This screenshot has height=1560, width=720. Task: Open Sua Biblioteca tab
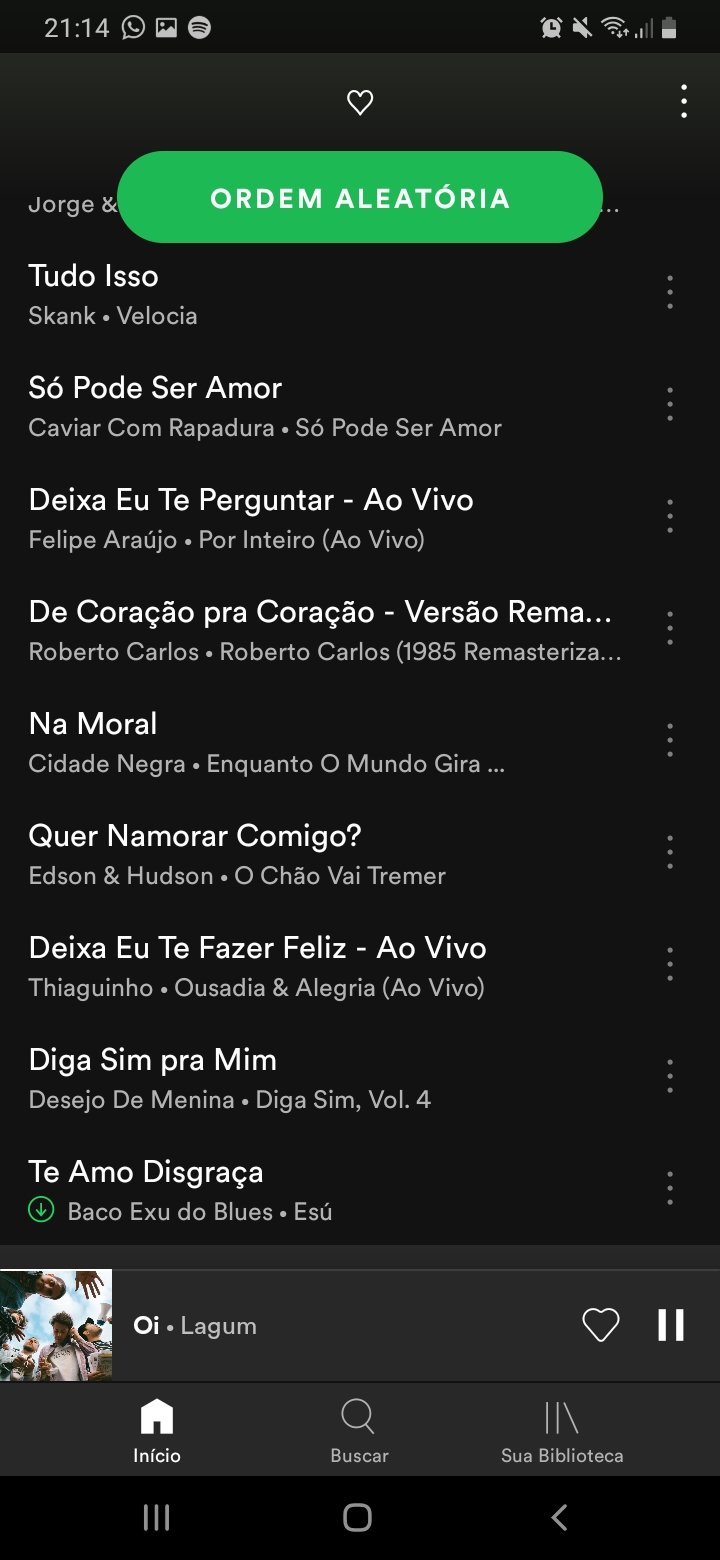tap(562, 1430)
